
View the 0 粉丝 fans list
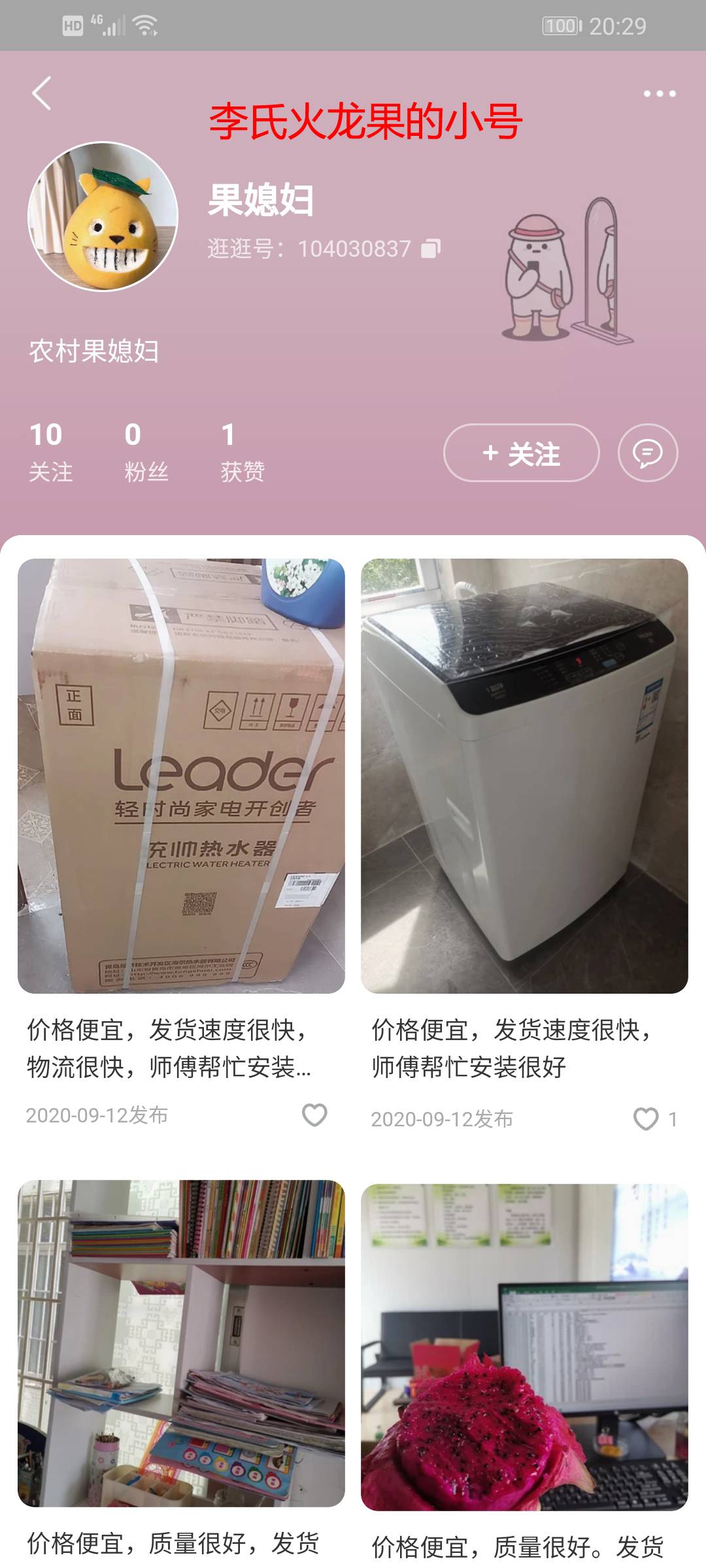(146, 451)
